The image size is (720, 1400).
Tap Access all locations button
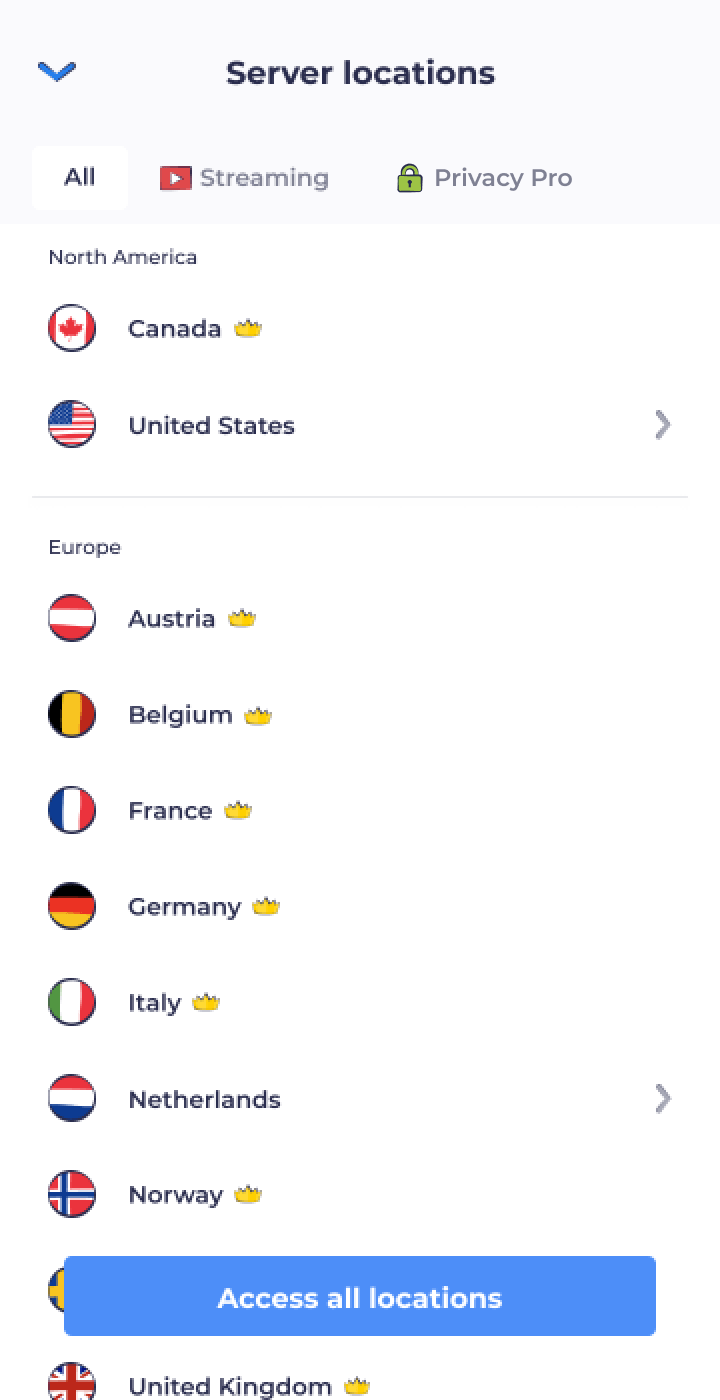click(x=360, y=1296)
